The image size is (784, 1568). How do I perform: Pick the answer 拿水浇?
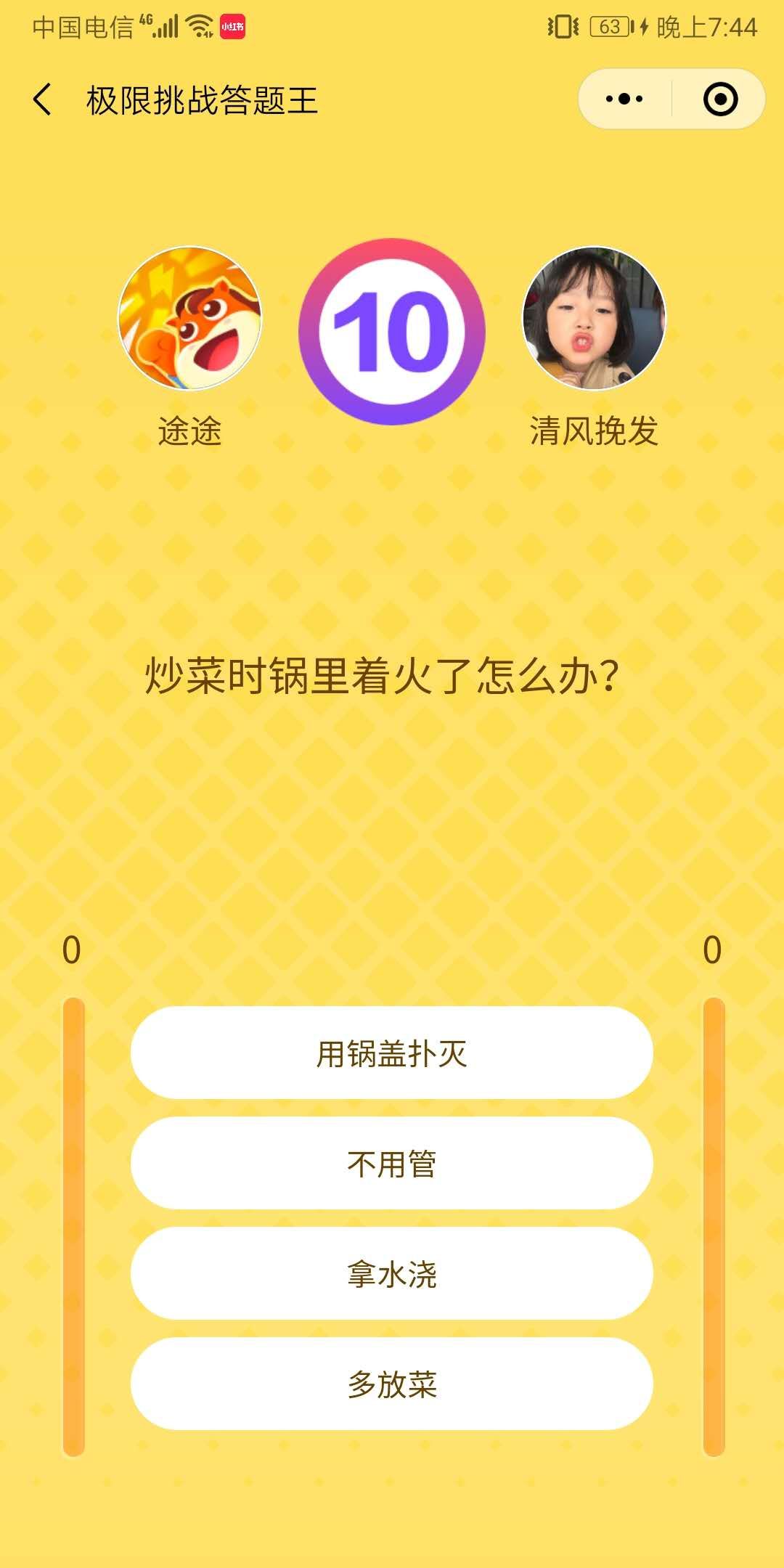[x=392, y=1273]
